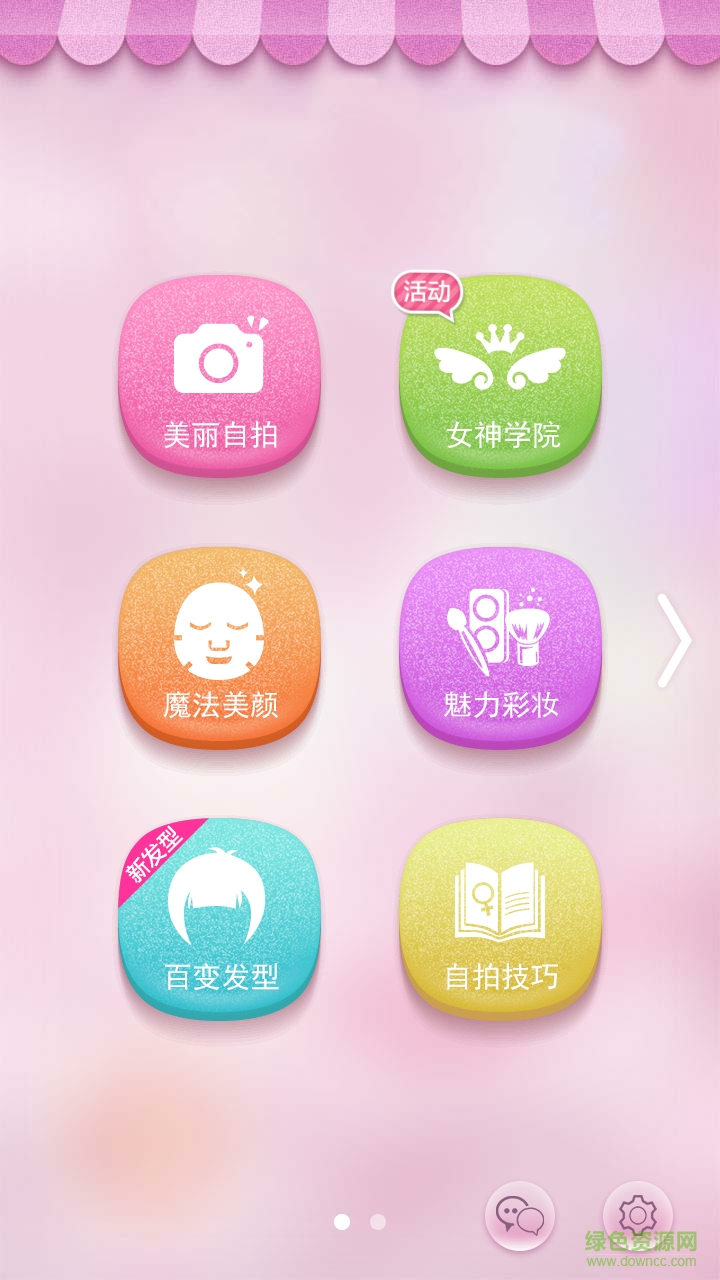Tap the pink striped awning banner at top
The height and width of the screenshot is (1280, 720).
[360, 30]
